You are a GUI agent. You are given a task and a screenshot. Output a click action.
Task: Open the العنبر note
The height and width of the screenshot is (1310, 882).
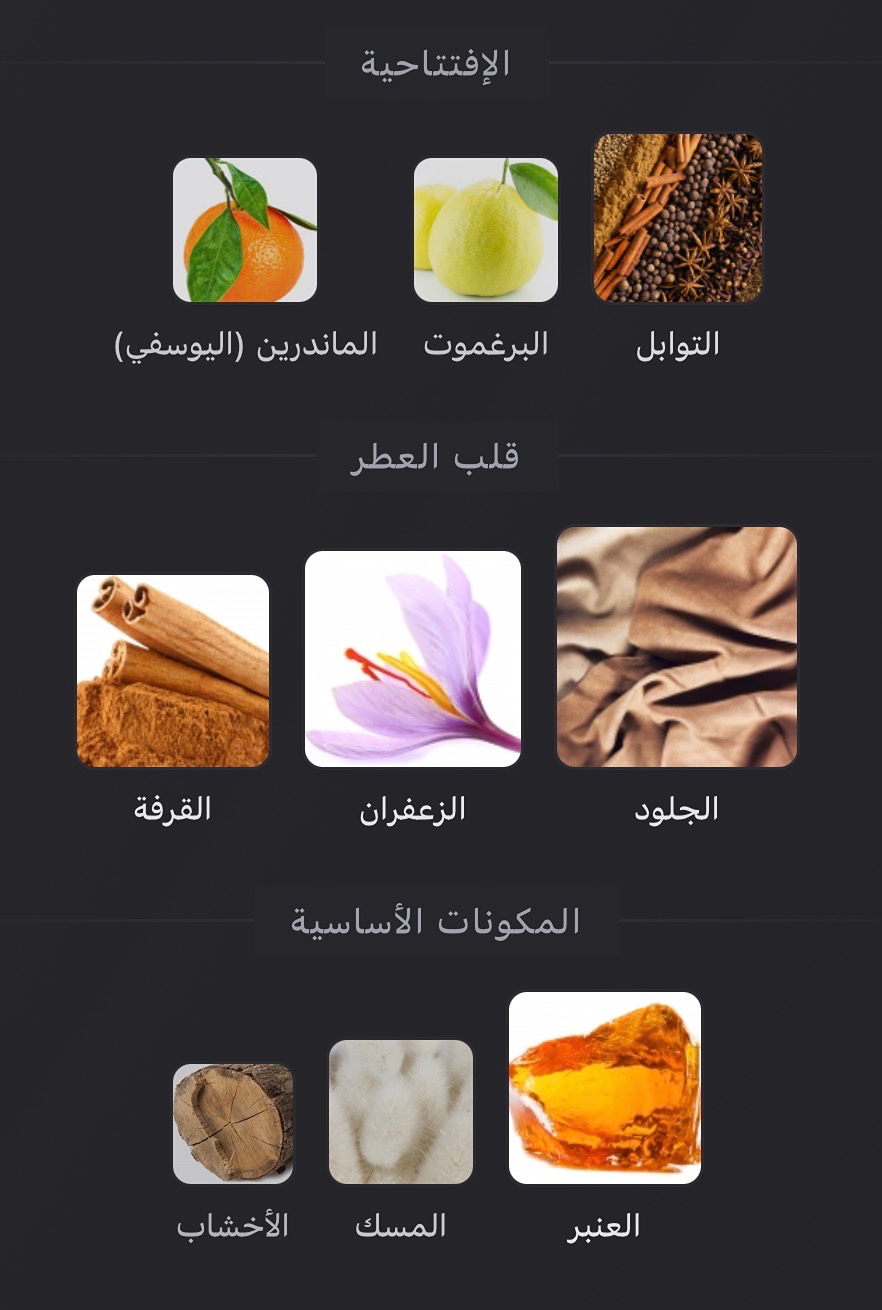605,1088
